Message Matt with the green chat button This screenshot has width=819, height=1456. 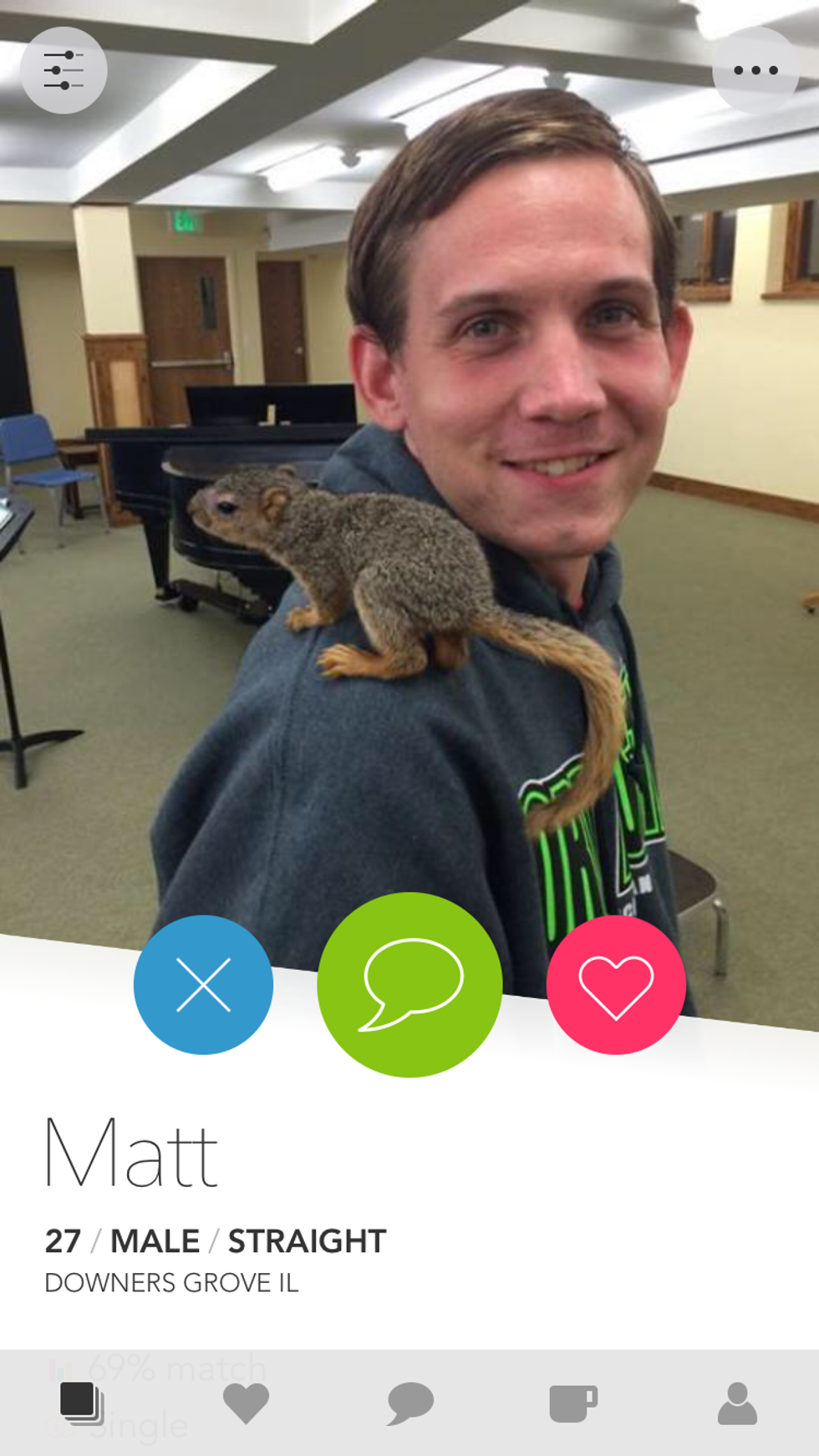coord(409,985)
